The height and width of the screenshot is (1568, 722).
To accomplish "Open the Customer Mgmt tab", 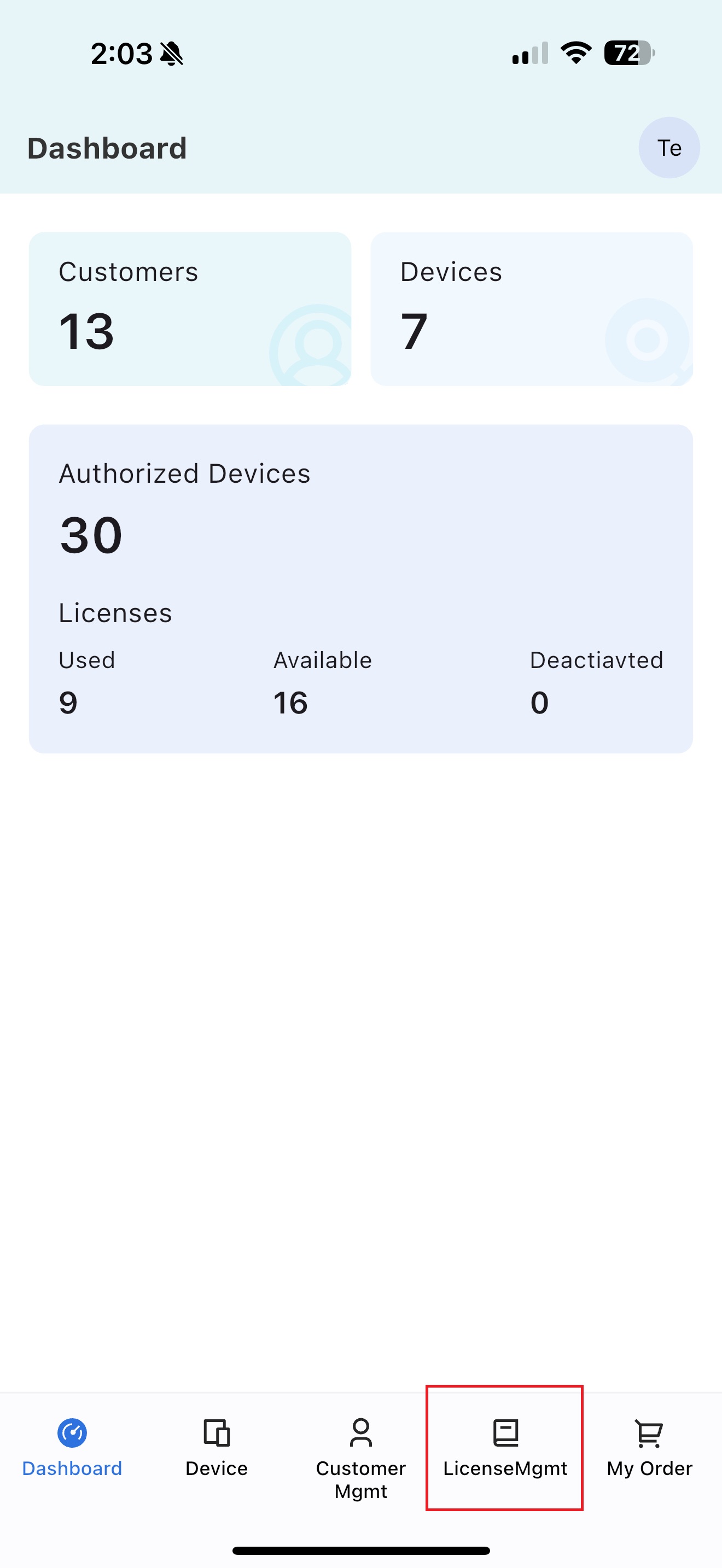I will (x=360, y=1458).
